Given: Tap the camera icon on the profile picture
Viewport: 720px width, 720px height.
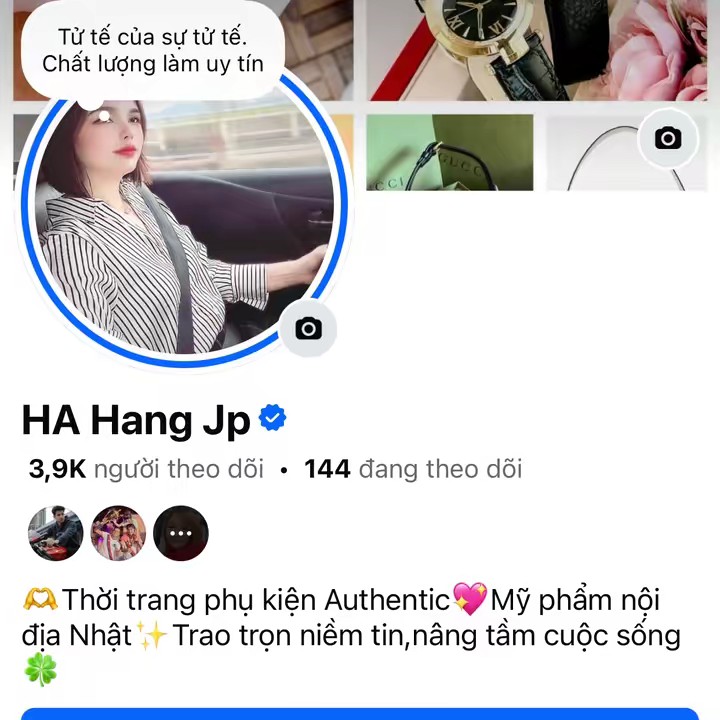Looking at the screenshot, I should (x=308, y=329).
